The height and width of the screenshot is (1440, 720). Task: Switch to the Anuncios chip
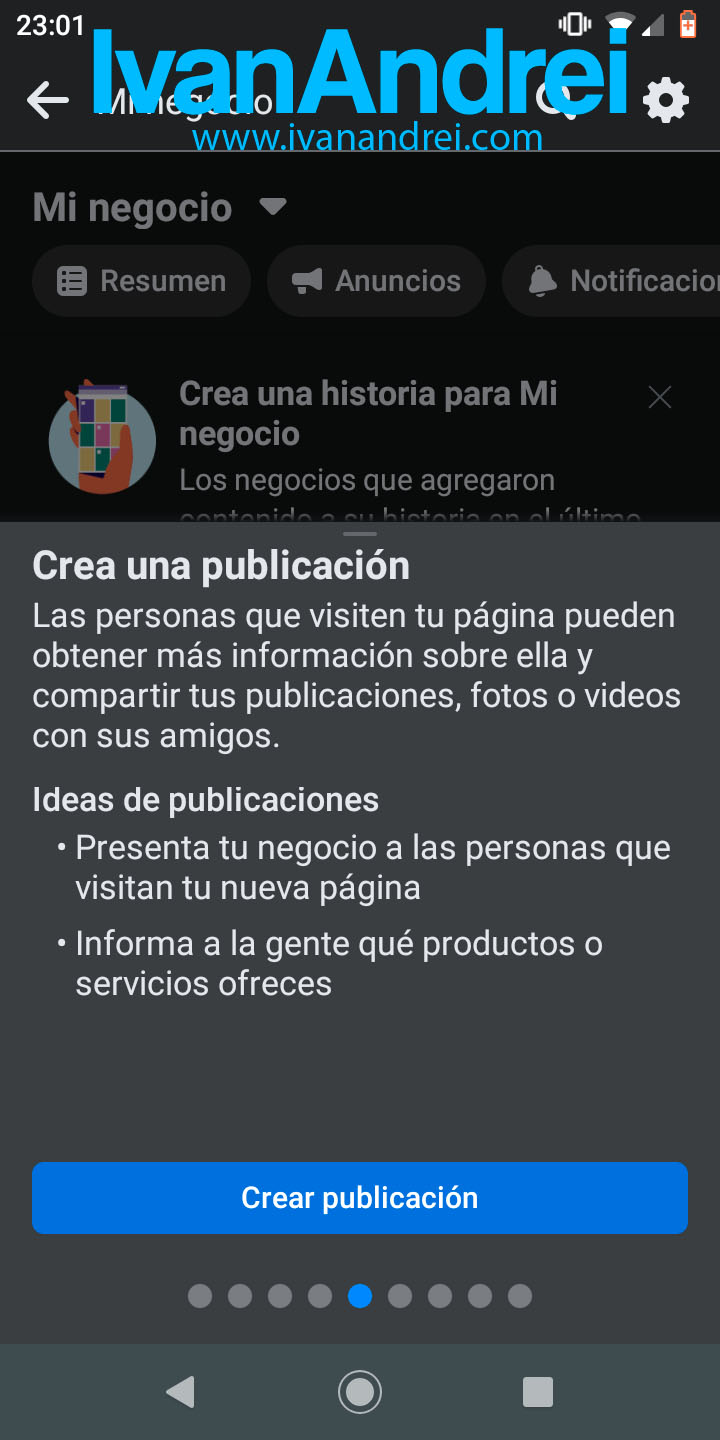pos(376,281)
